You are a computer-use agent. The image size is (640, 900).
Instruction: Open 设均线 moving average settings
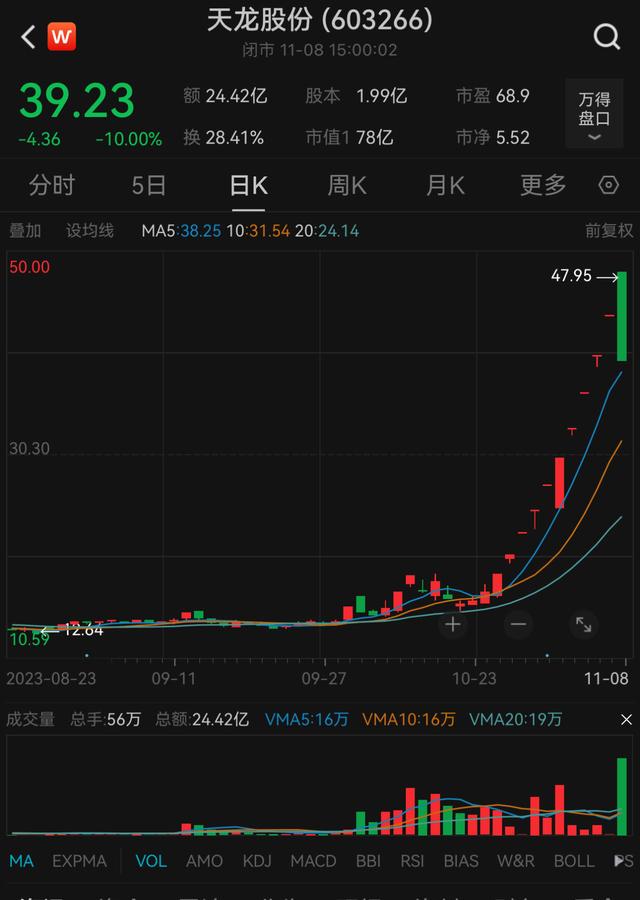click(90, 231)
